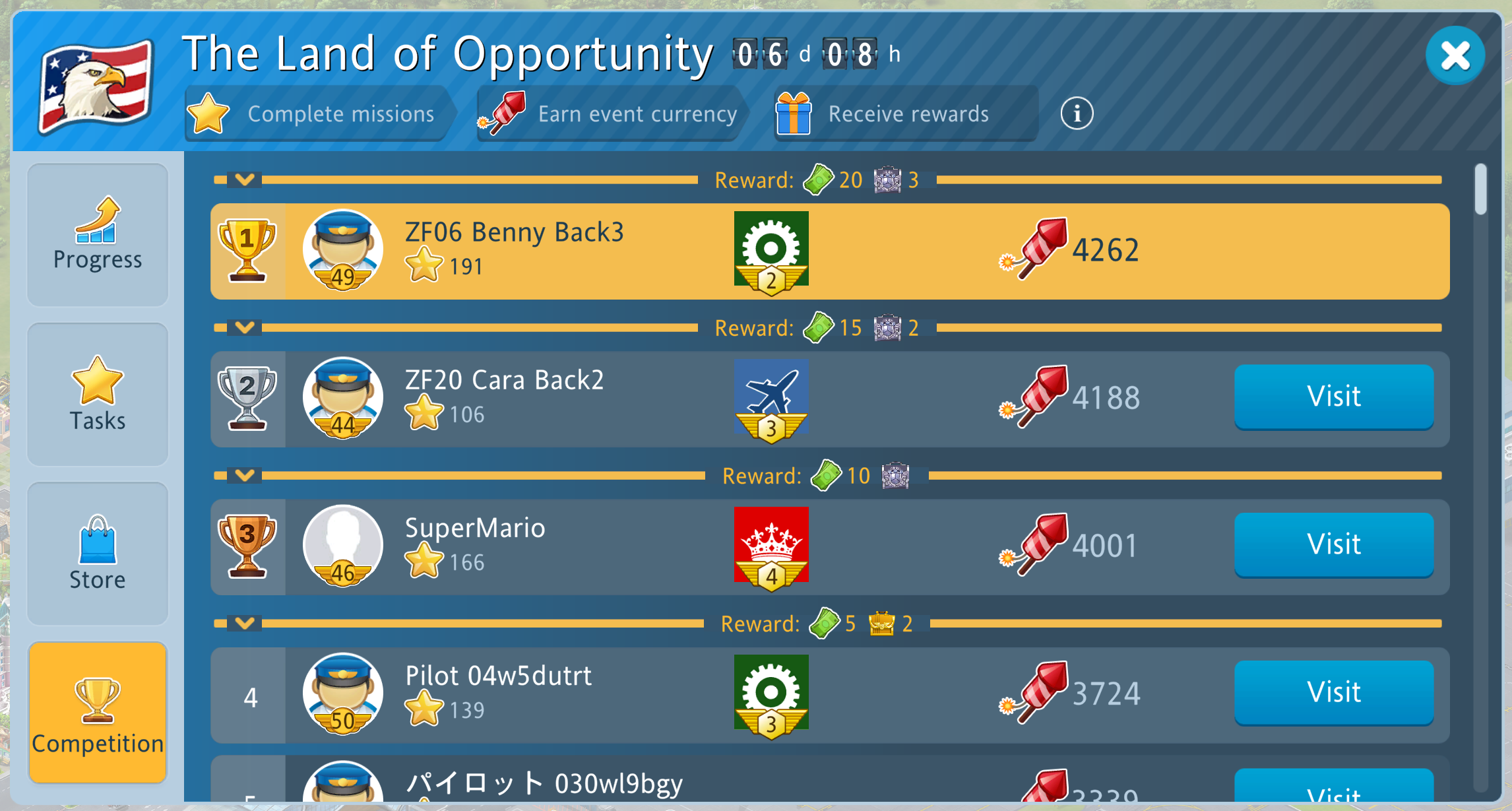The image size is (1512, 811).
Task: Close the event window
Action: pos(1455,55)
